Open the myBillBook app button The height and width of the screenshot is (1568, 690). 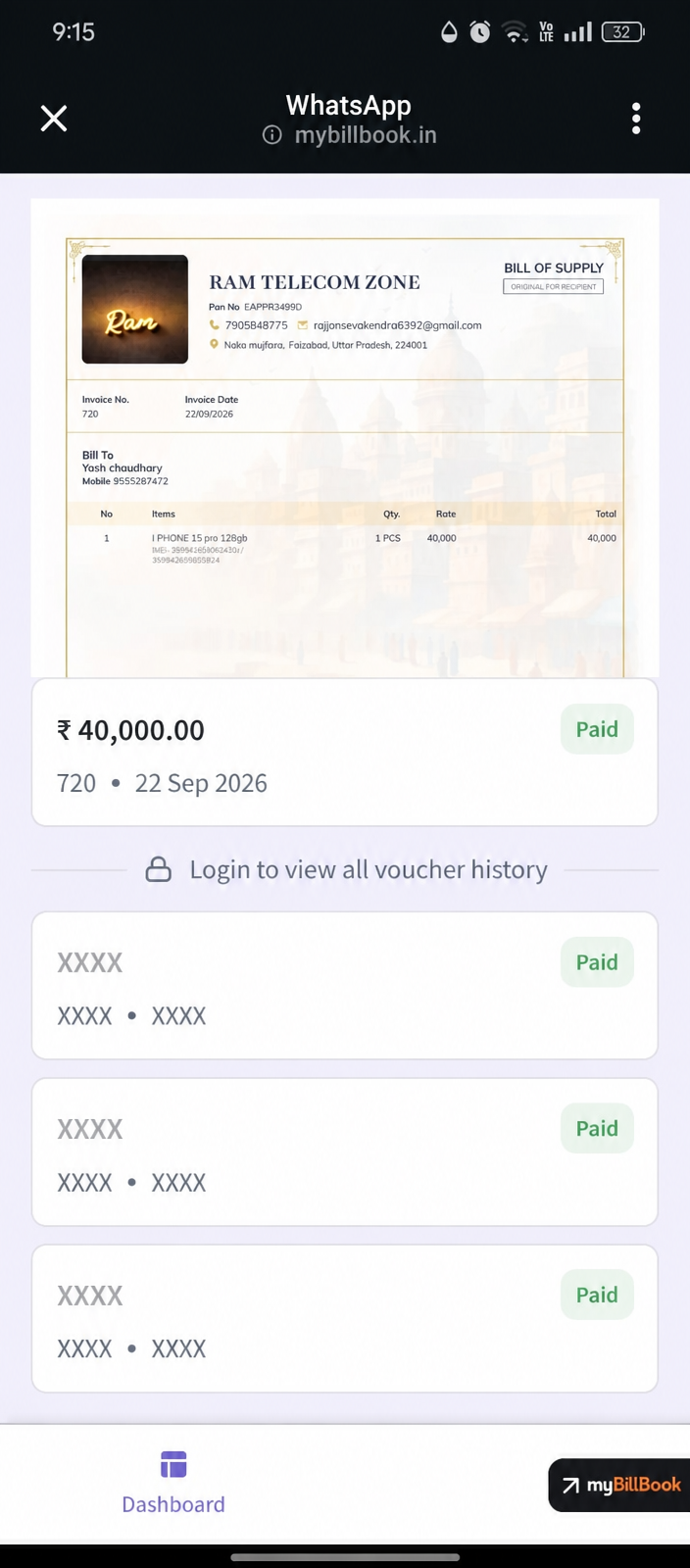[x=619, y=1486]
